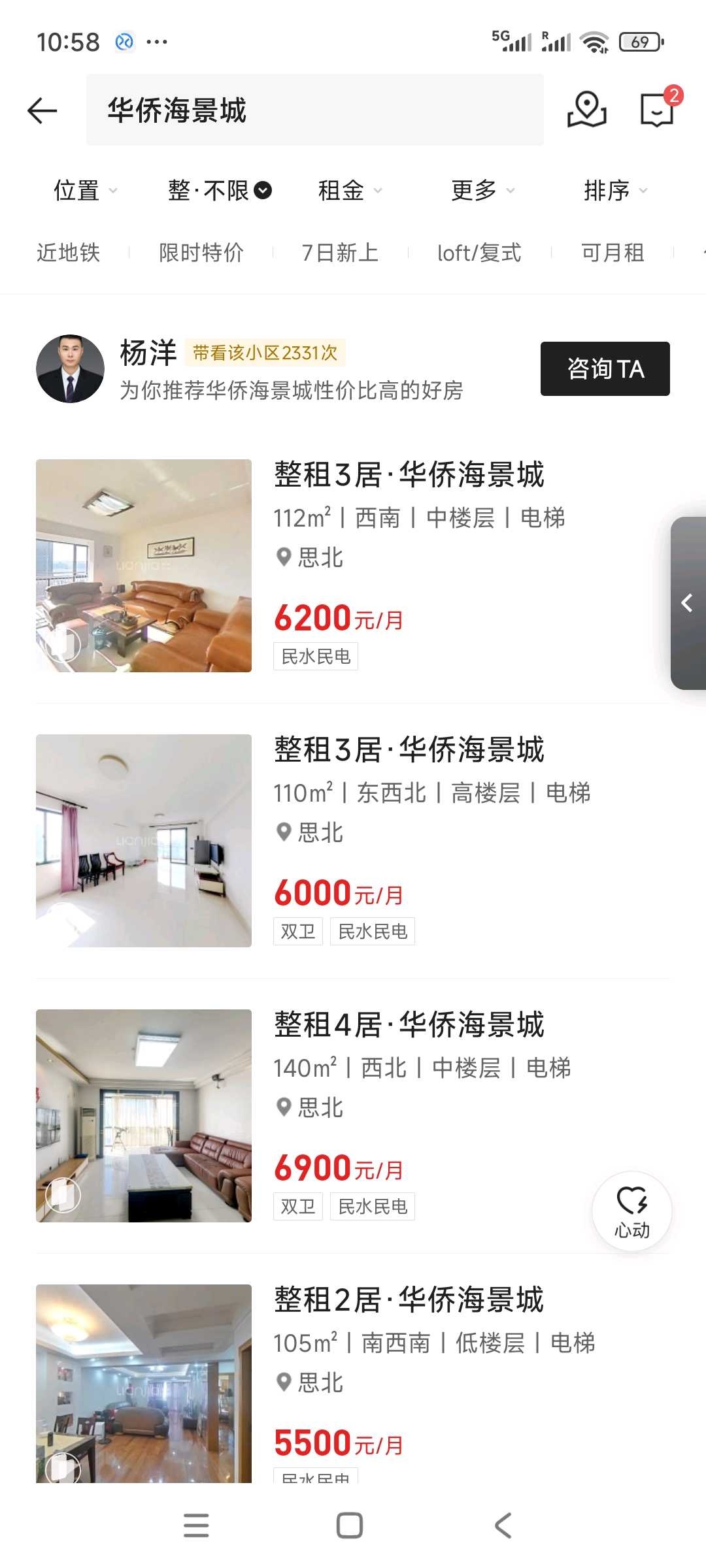This screenshot has width=706, height=1568.
Task: Open the 排序 sorting dropdown
Action: (616, 190)
